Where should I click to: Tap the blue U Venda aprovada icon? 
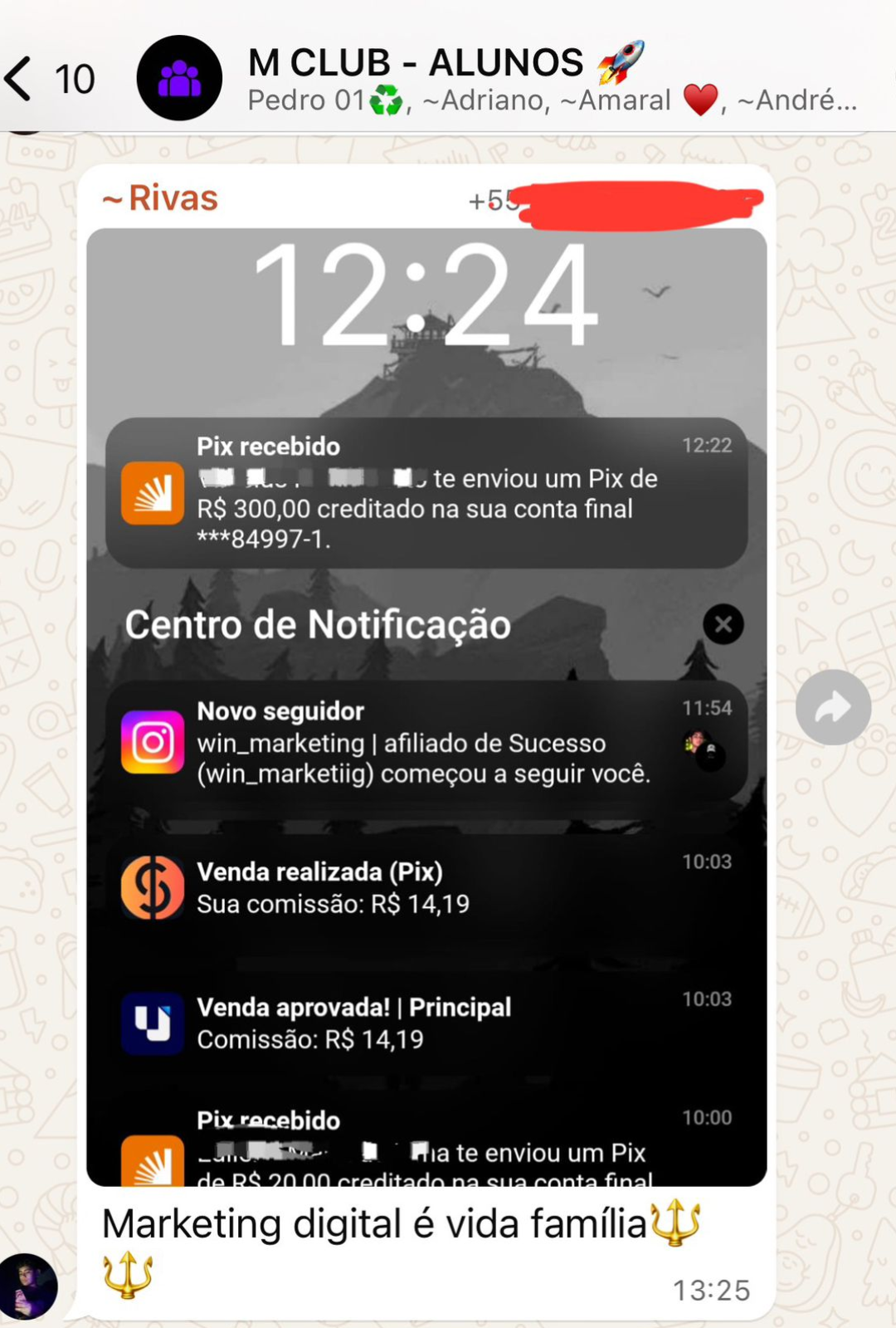[x=153, y=1022]
